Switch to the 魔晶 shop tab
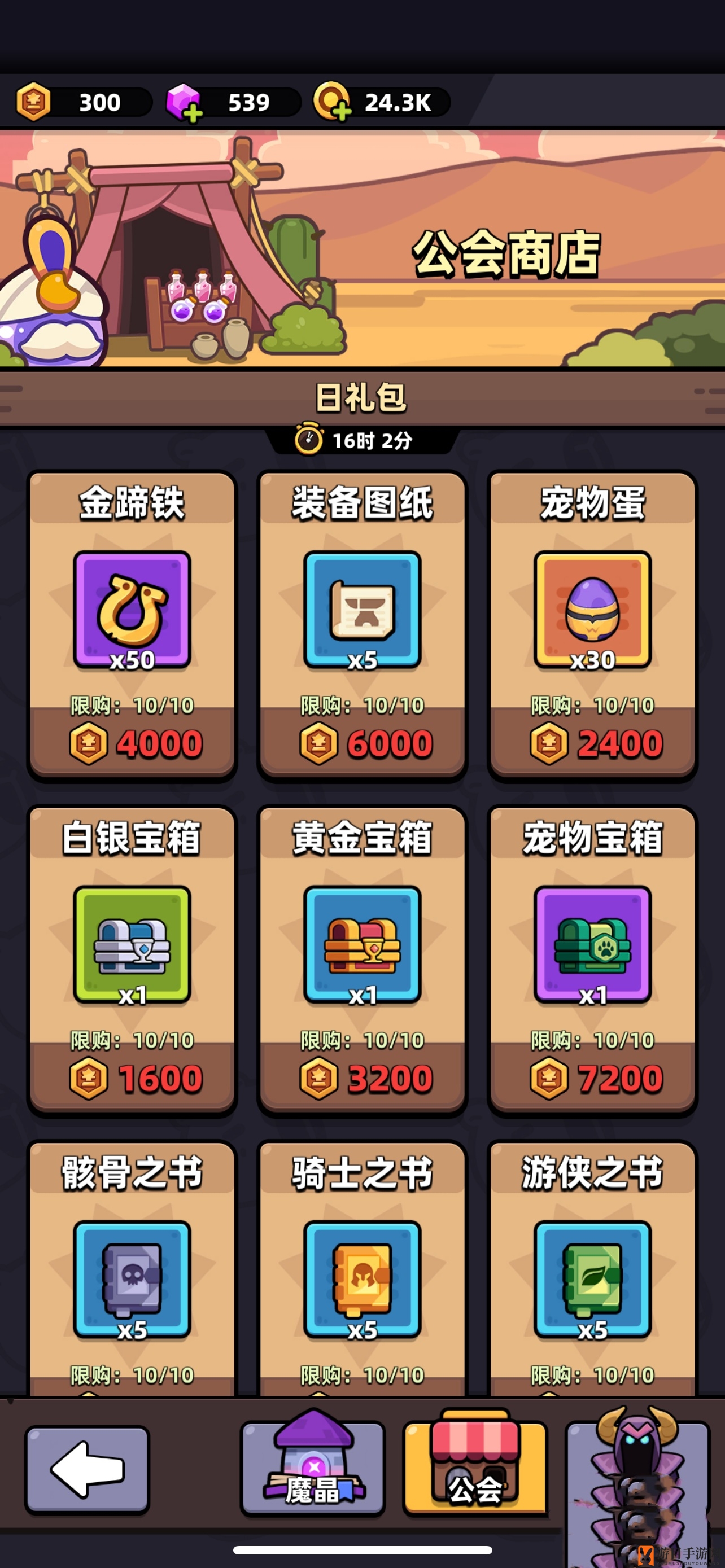 (313, 1467)
